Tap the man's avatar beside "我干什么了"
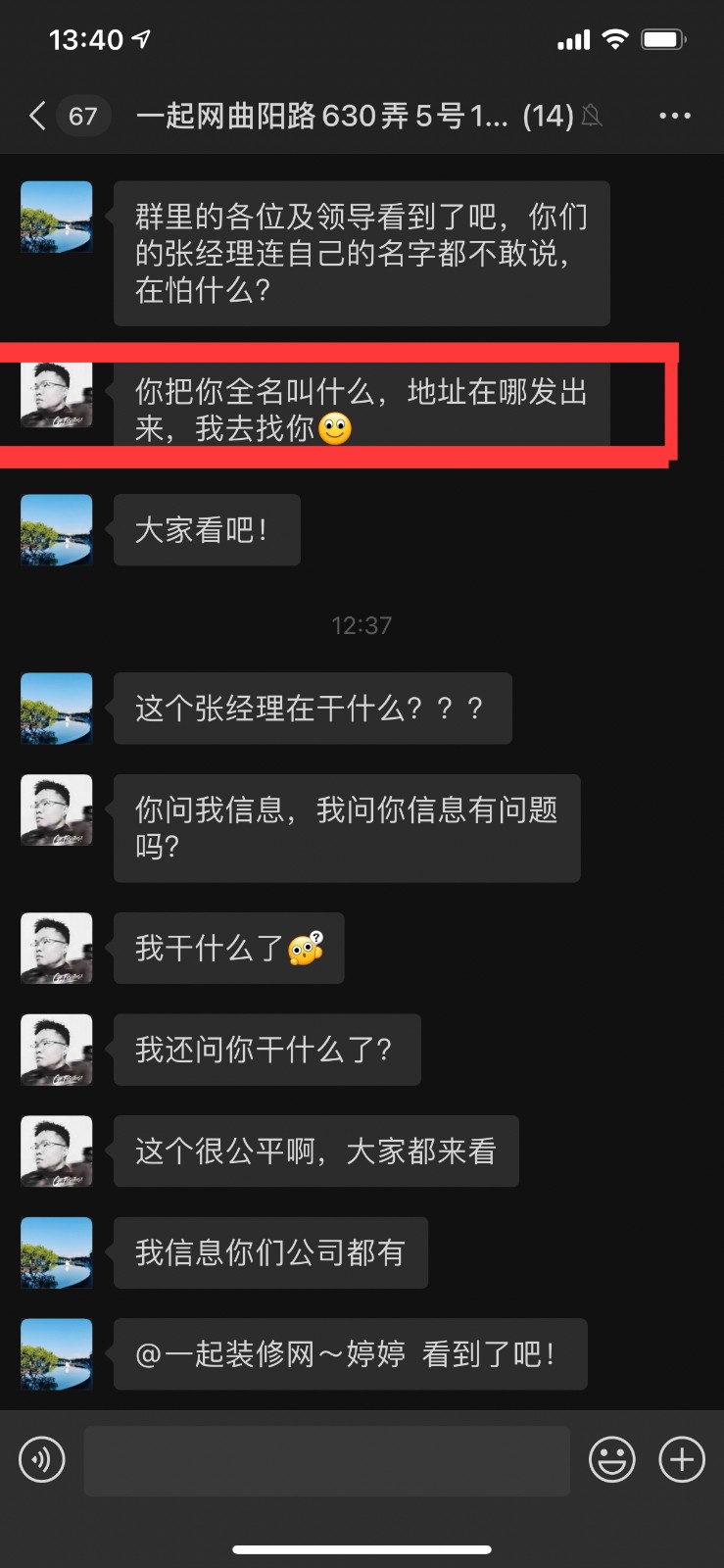The width and height of the screenshot is (724, 1568). click(57, 948)
